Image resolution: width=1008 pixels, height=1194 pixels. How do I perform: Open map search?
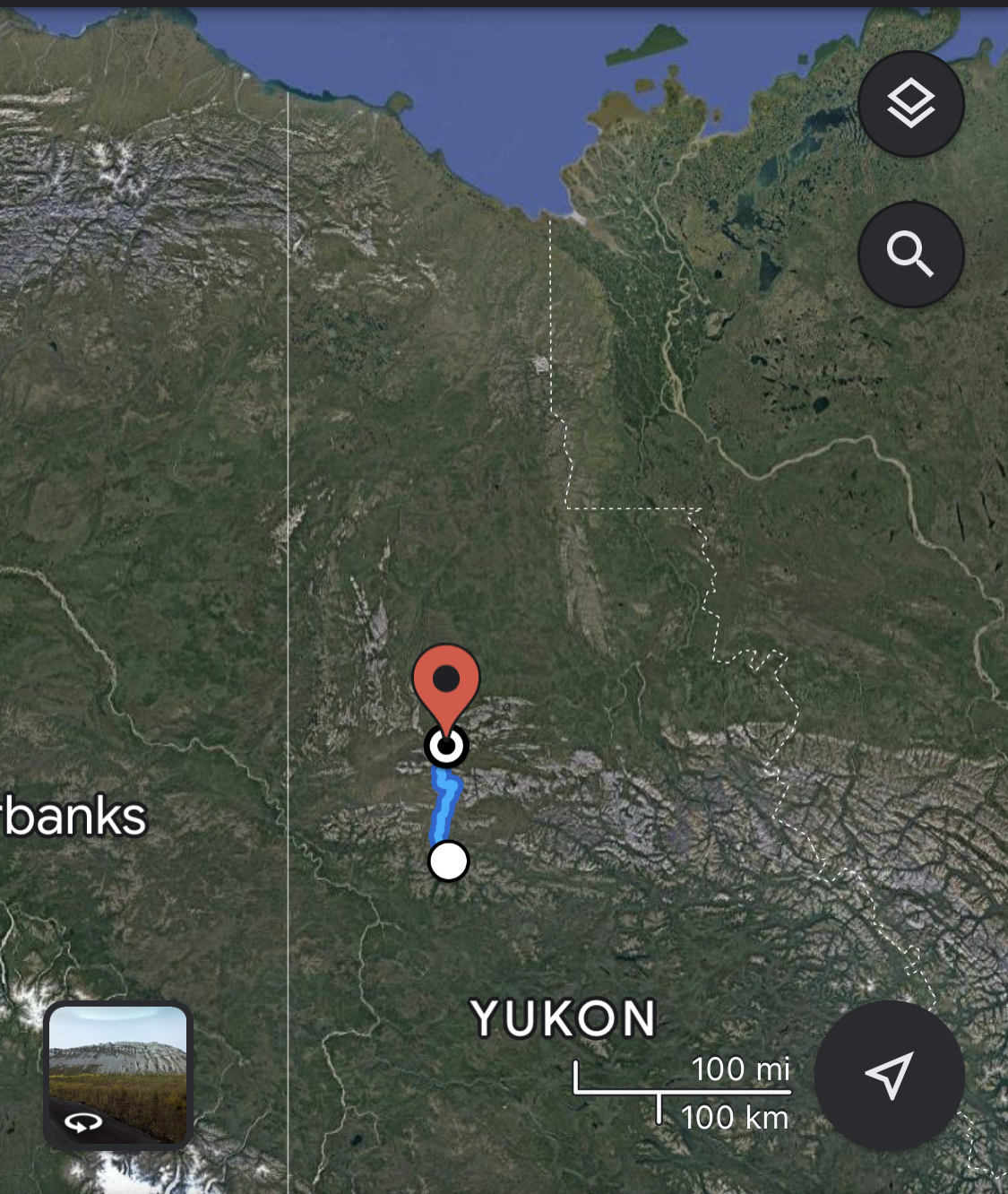point(910,255)
